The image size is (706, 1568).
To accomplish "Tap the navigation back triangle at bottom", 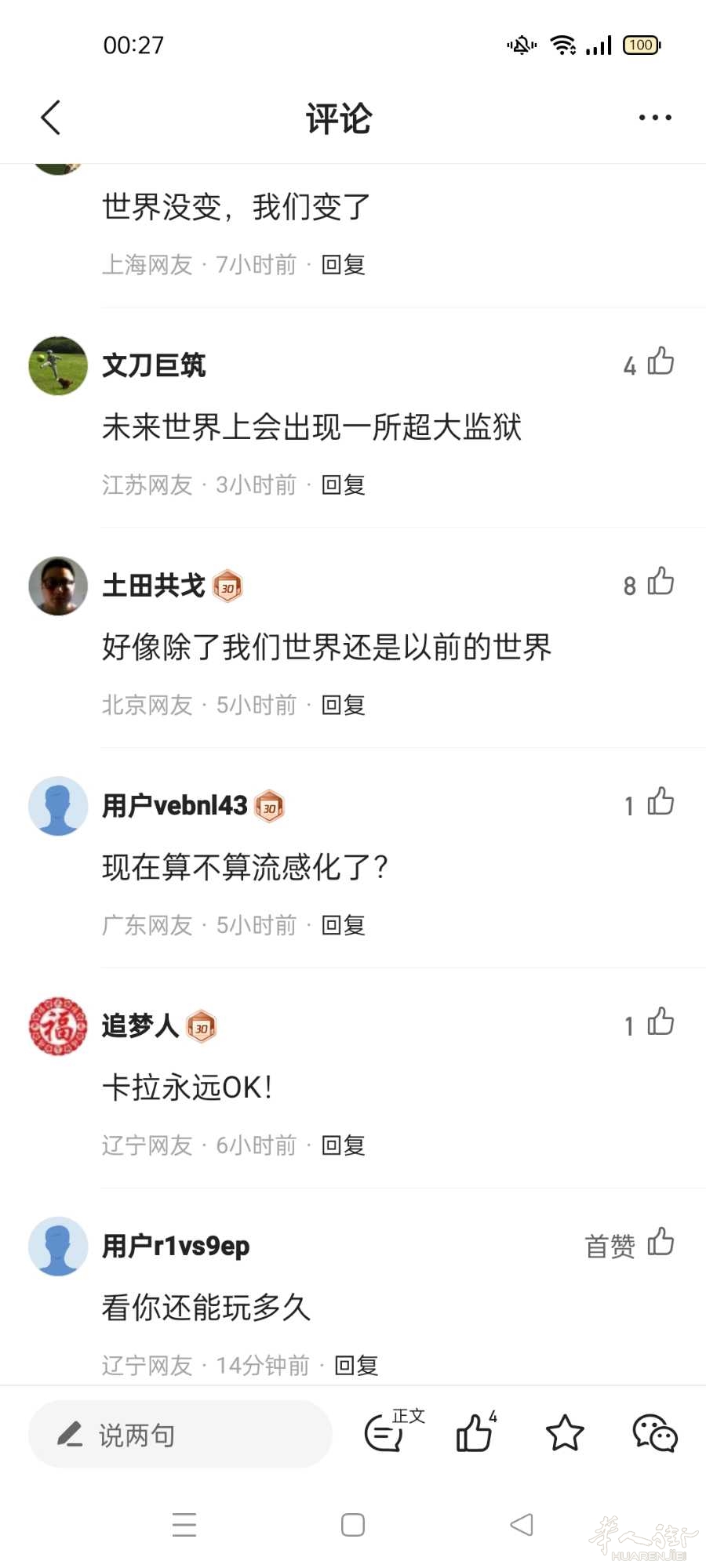I will coord(521,1524).
